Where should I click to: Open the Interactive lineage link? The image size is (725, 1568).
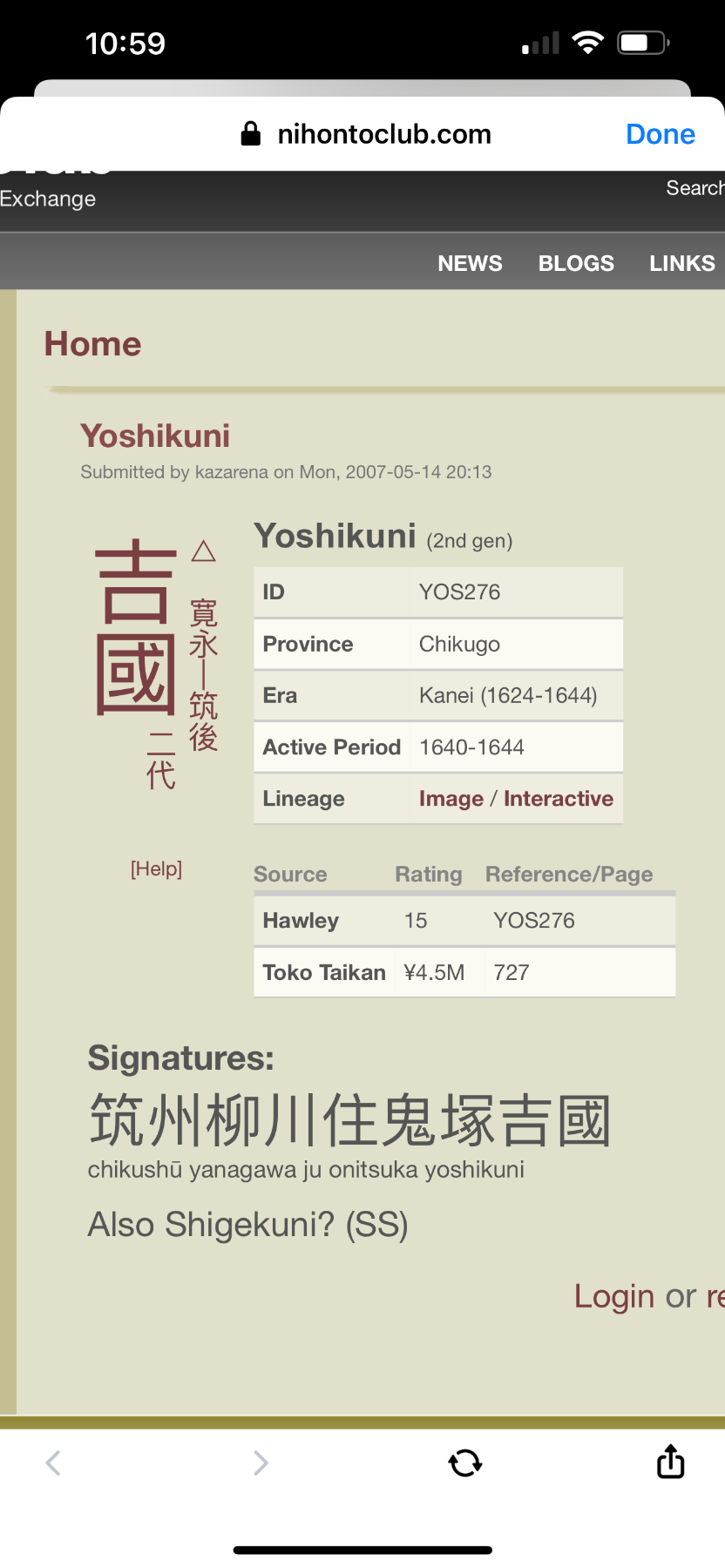pos(558,799)
